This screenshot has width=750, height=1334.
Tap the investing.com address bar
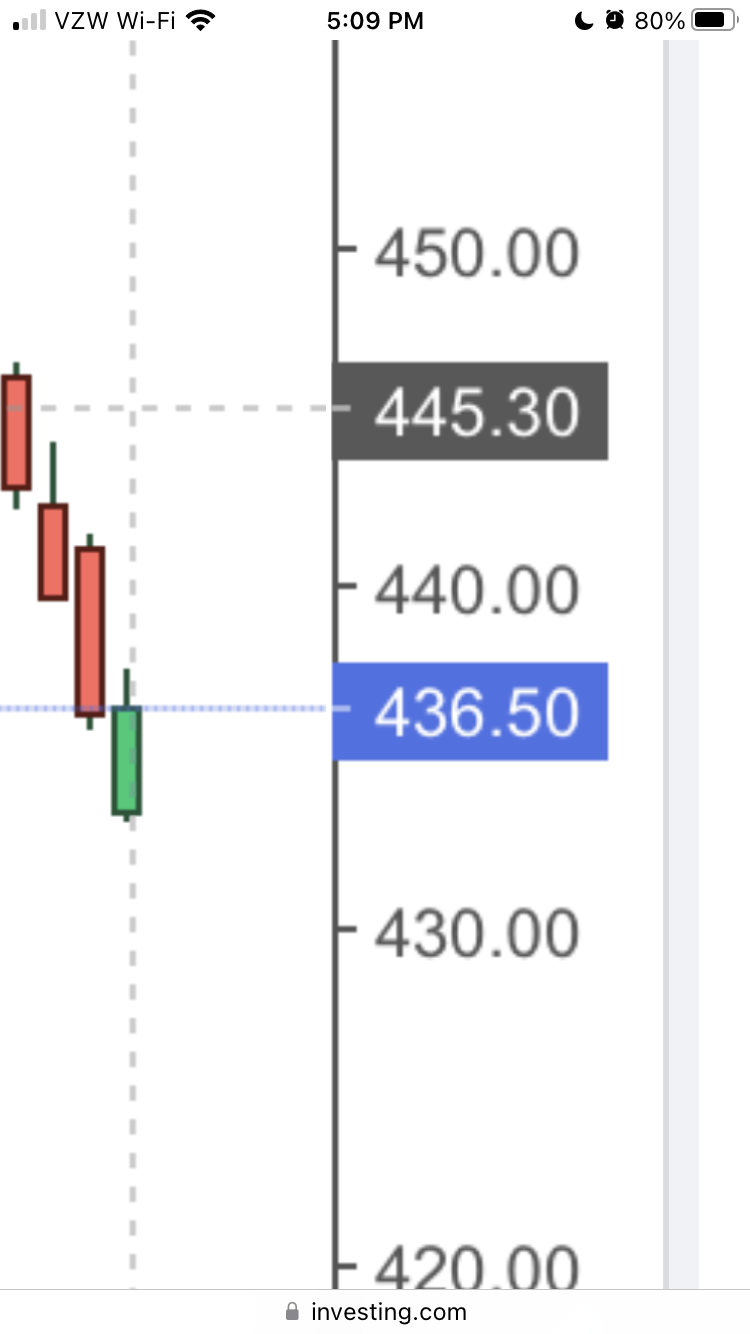[376, 1311]
